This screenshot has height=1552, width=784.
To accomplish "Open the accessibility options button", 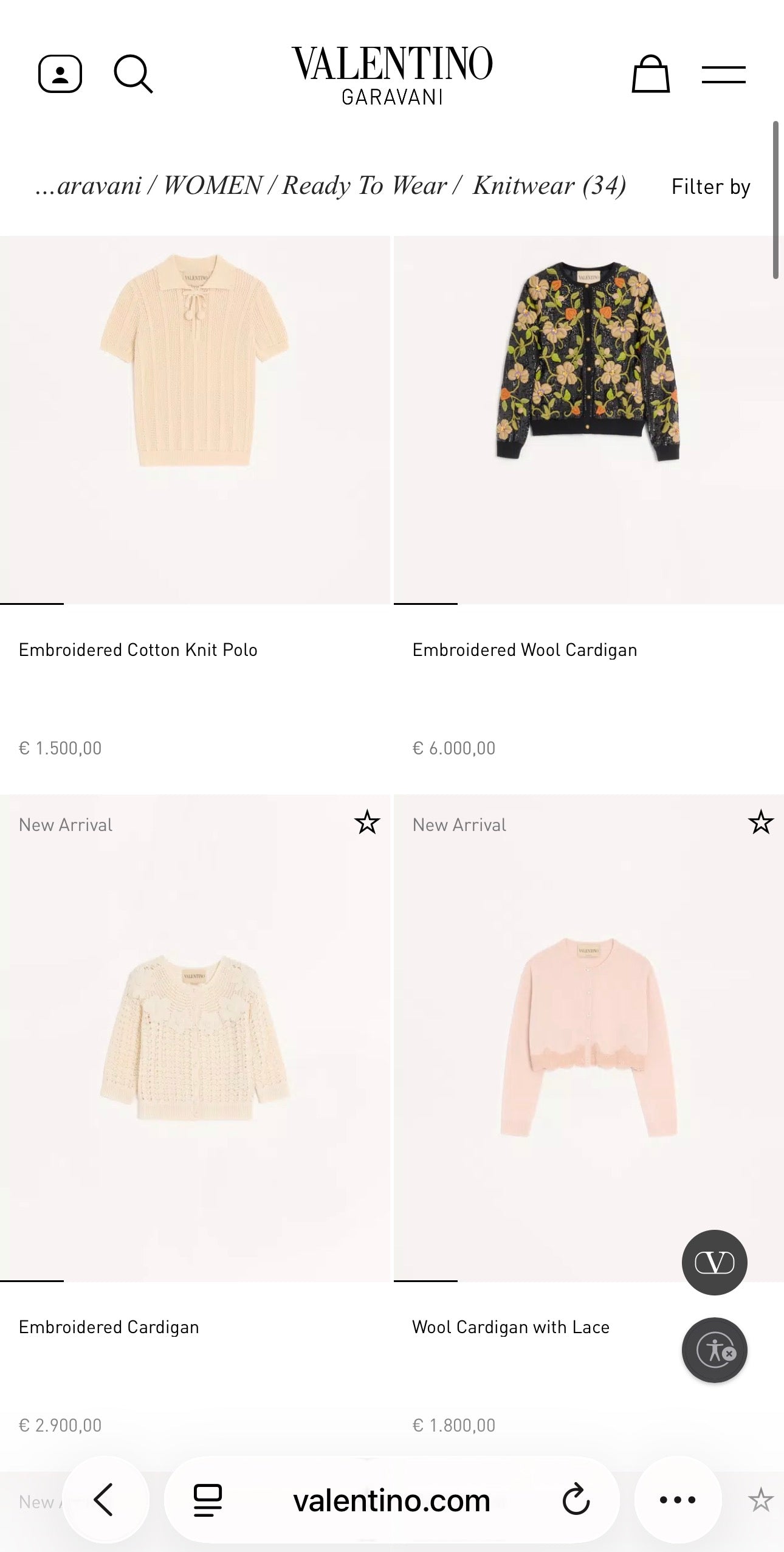I will [714, 1350].
